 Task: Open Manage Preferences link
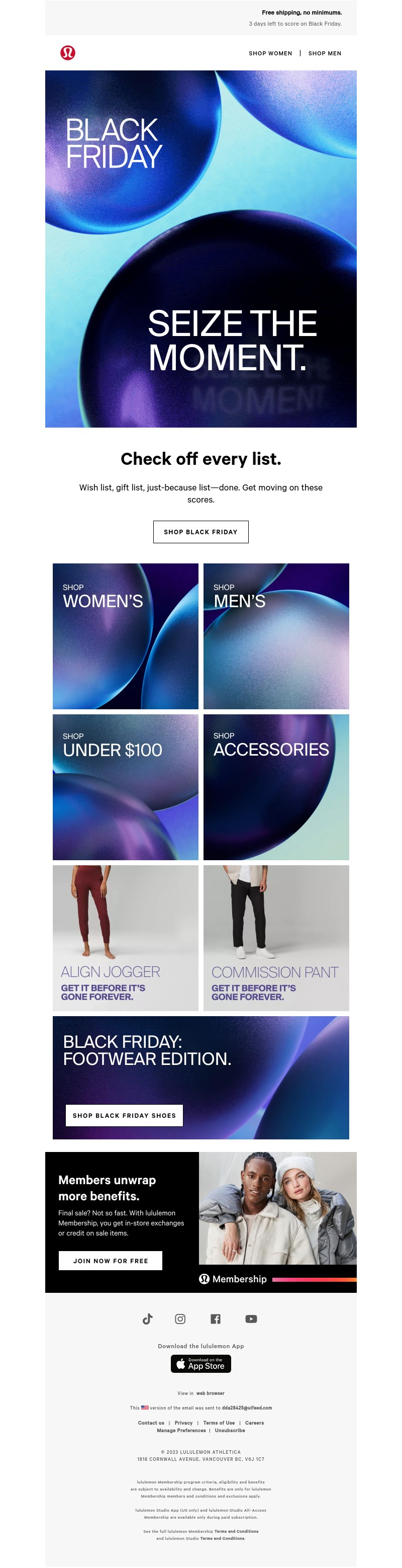click(x=181, y=1431)
